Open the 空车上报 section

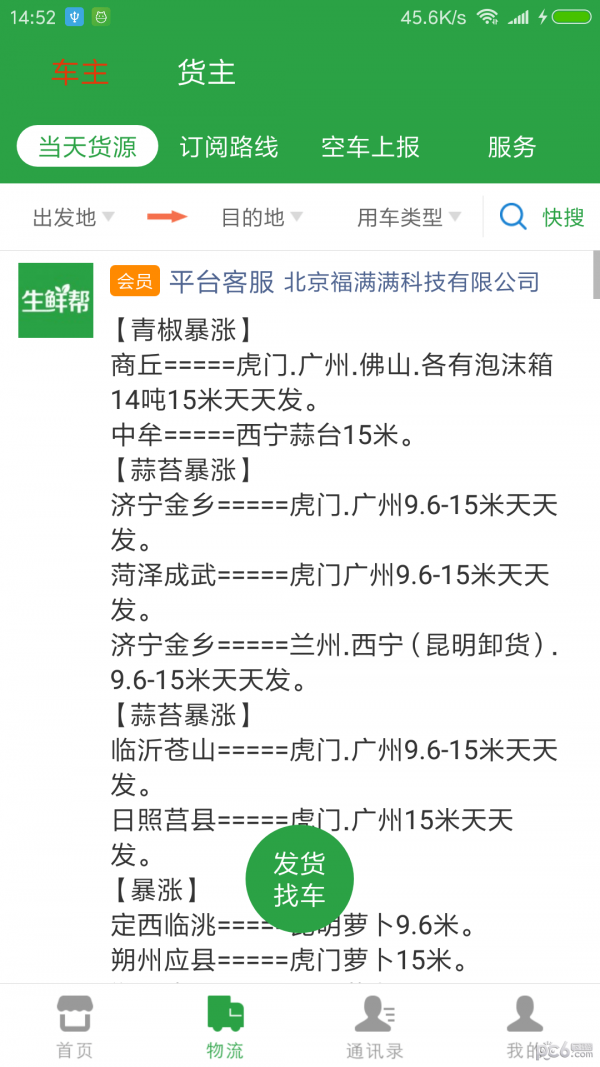[371, 146]
